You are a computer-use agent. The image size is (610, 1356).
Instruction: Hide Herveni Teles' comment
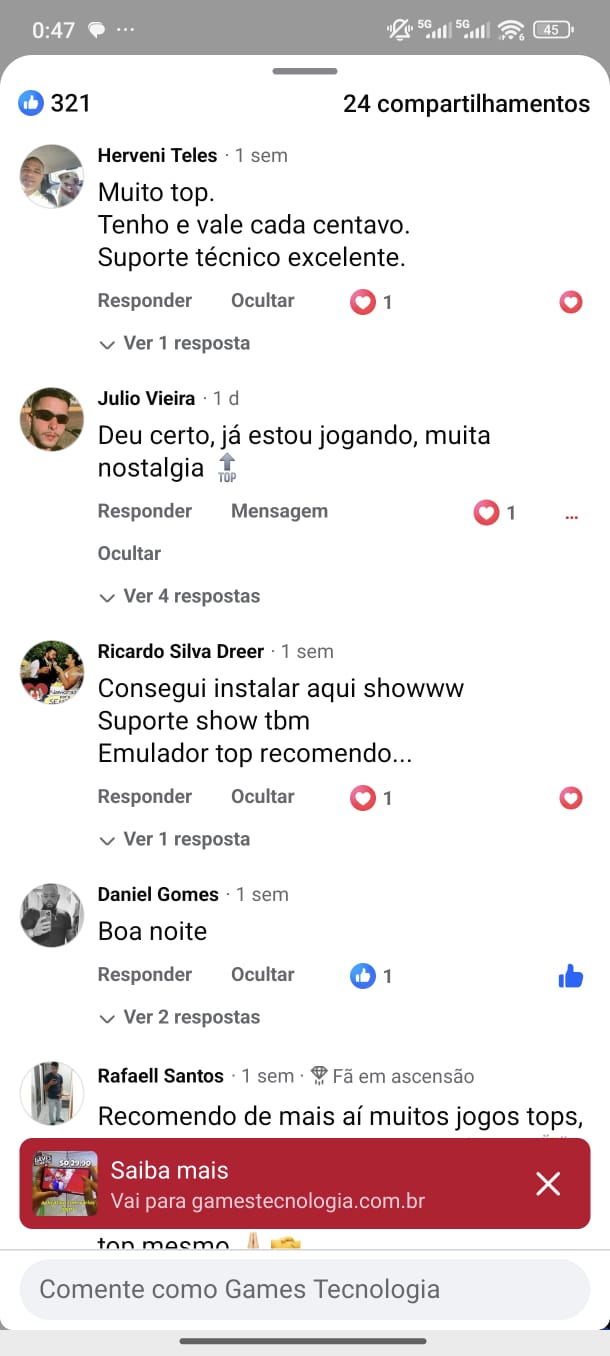coord(262,301)
